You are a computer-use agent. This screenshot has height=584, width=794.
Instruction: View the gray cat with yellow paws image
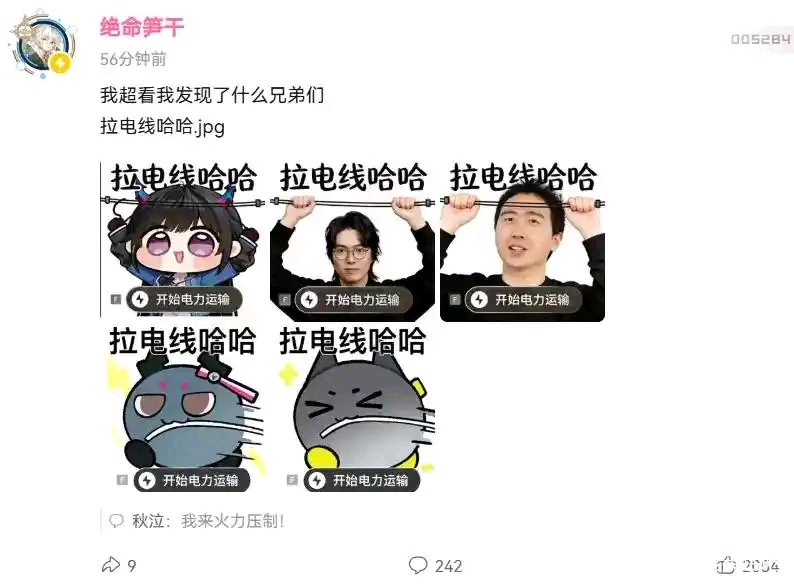click(352, 409)
